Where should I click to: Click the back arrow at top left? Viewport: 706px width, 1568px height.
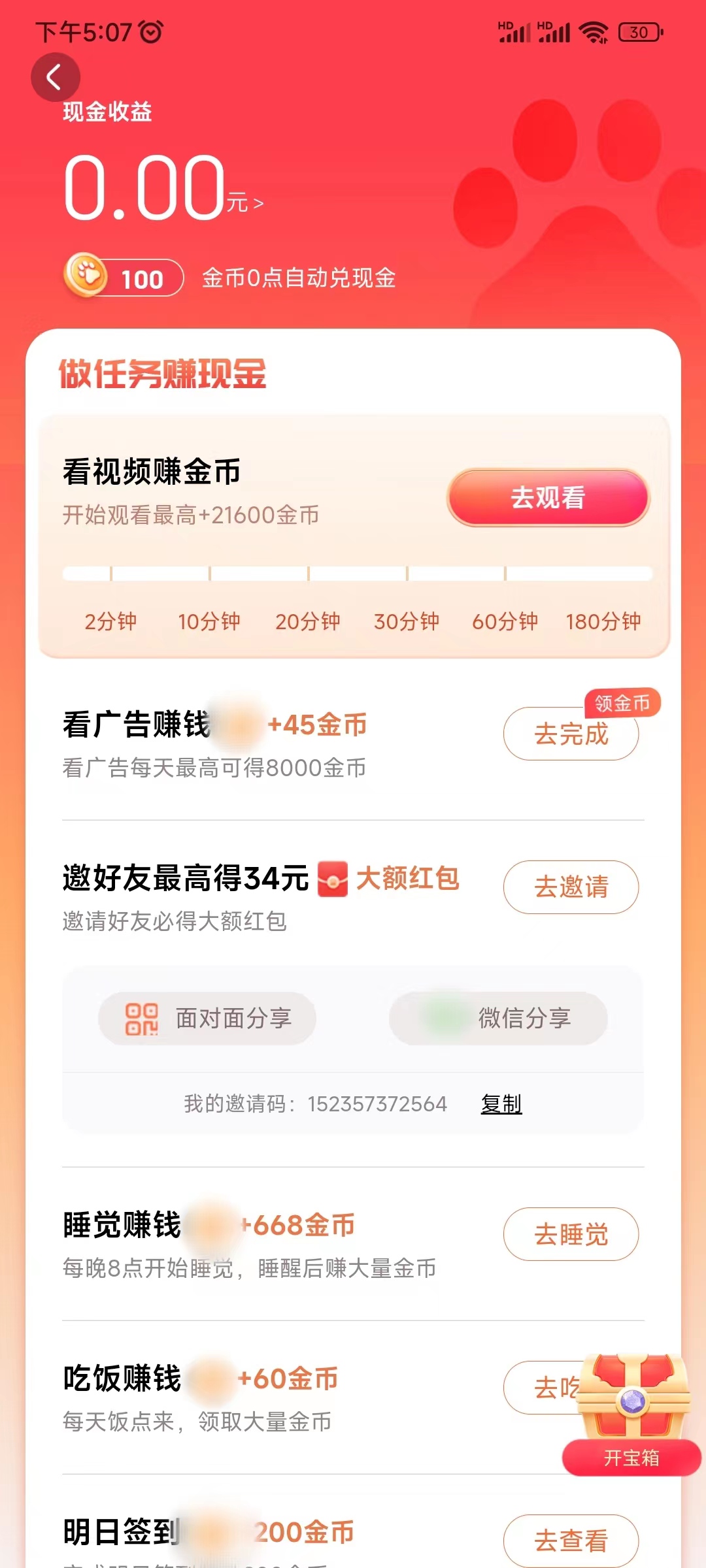(56, 76)
